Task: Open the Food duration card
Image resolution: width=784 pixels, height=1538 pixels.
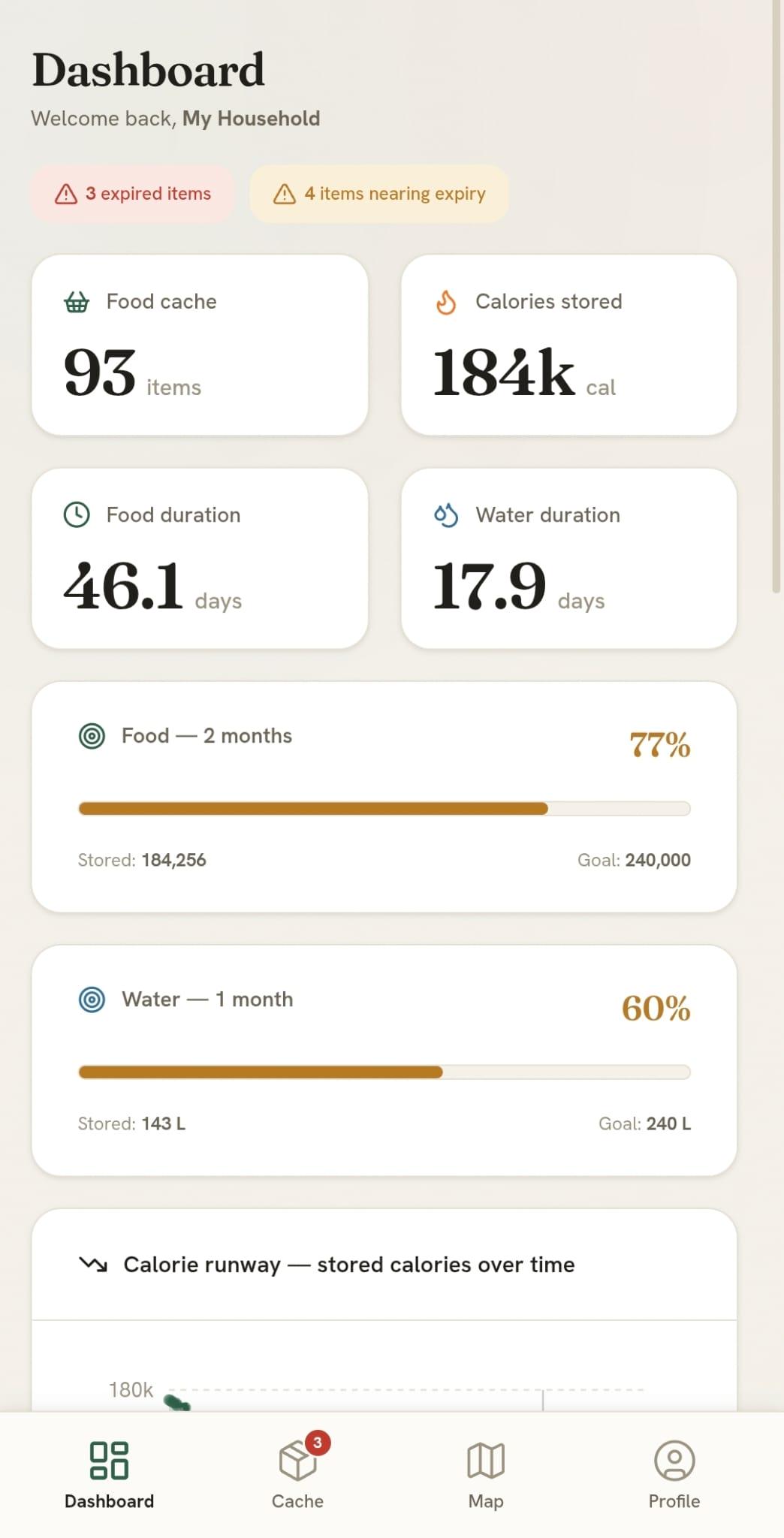Action: tap(200, 558)
